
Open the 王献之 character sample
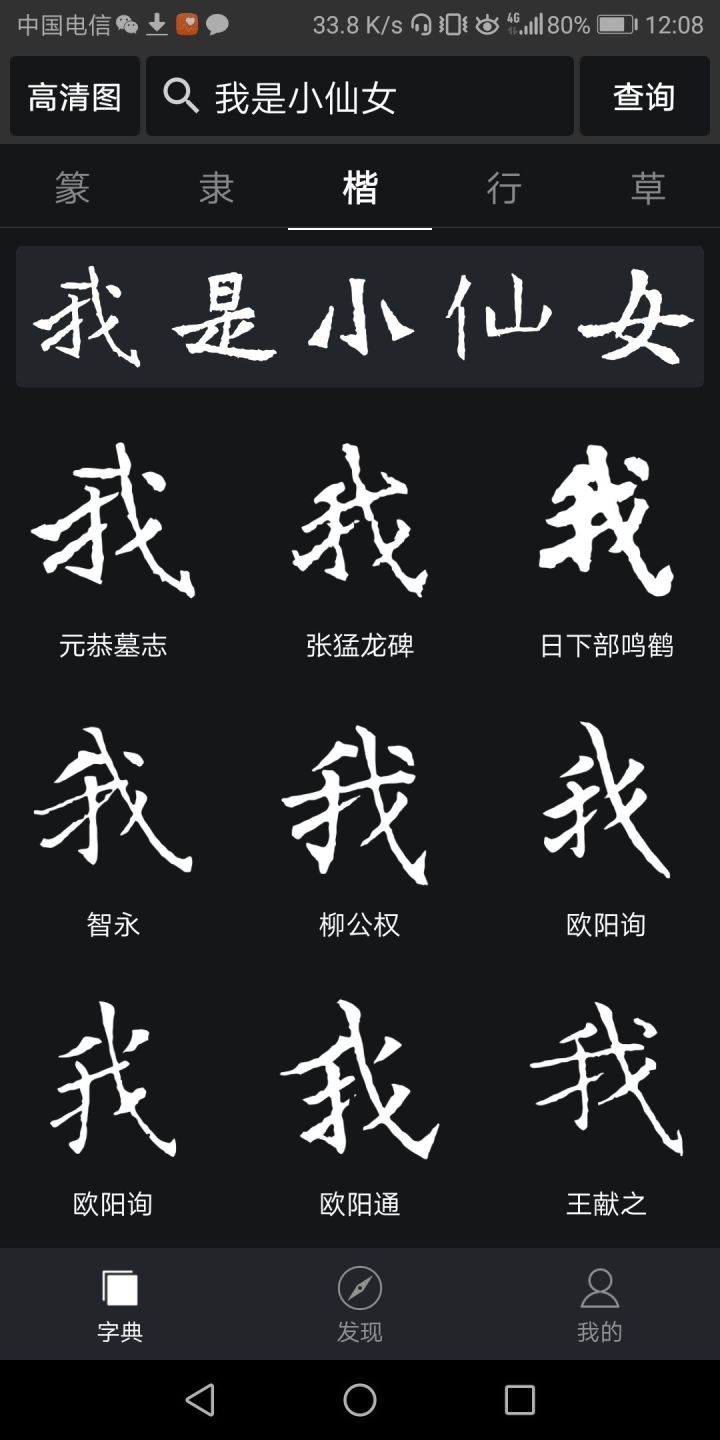[x=606, y=1090]
